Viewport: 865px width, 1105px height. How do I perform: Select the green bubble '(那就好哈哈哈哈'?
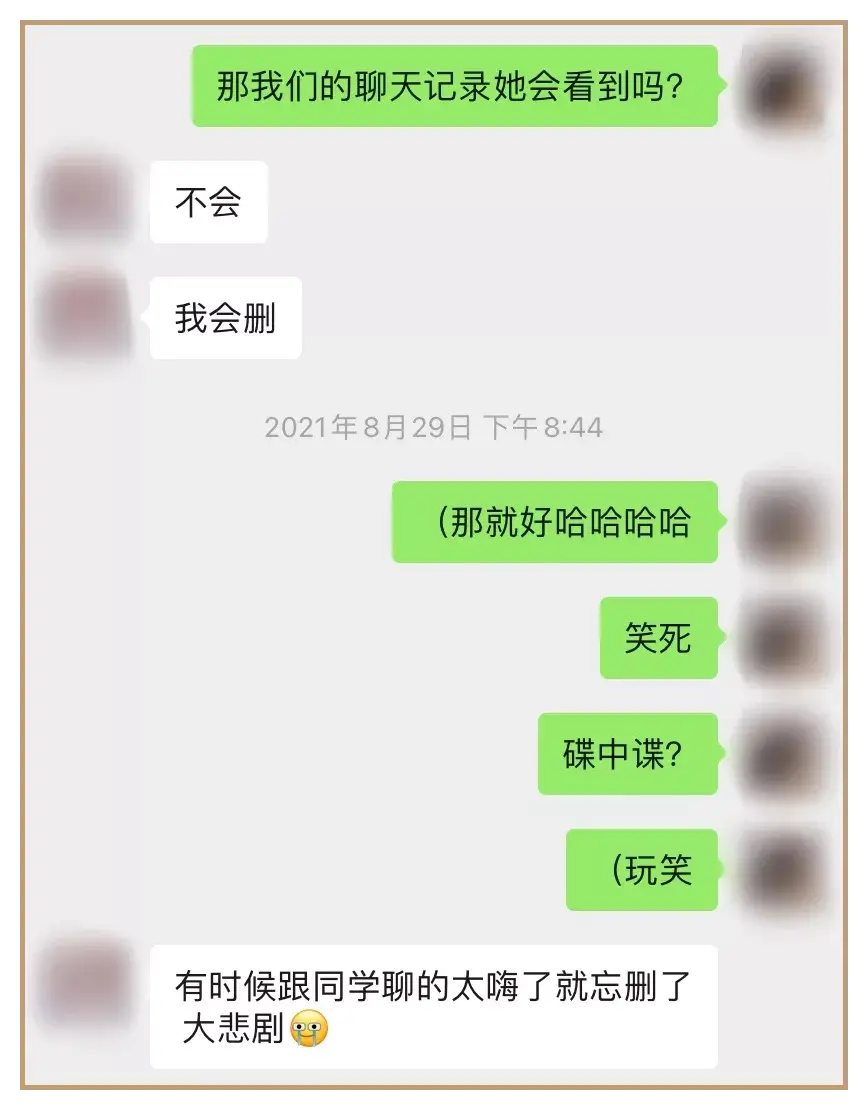coord(557,524)
